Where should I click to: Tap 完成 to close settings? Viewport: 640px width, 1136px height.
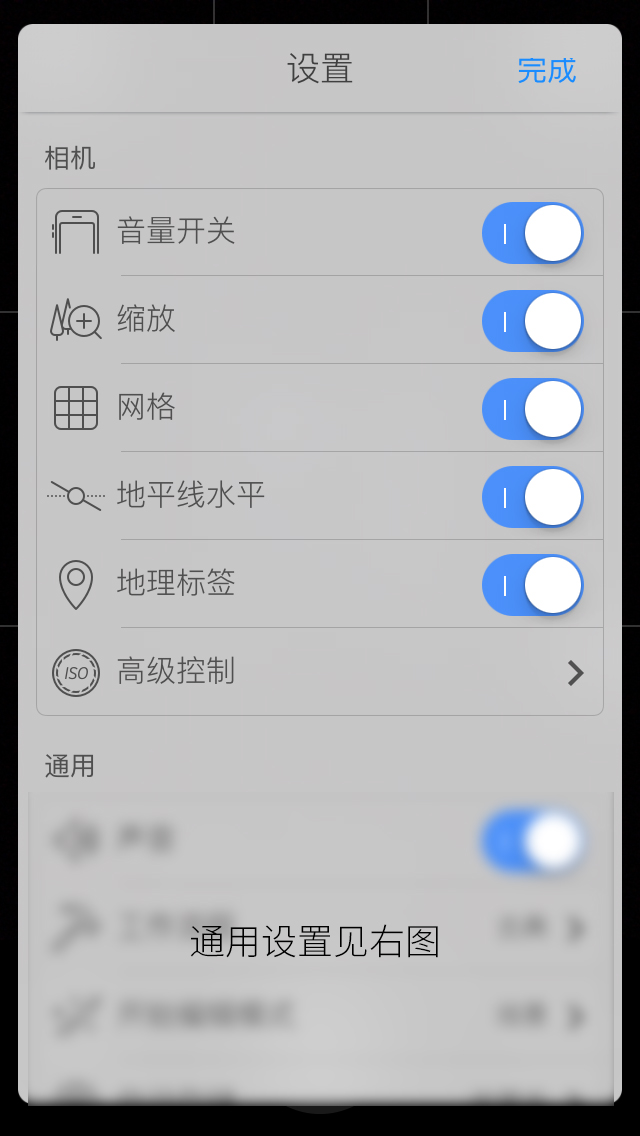click(546, 70)
